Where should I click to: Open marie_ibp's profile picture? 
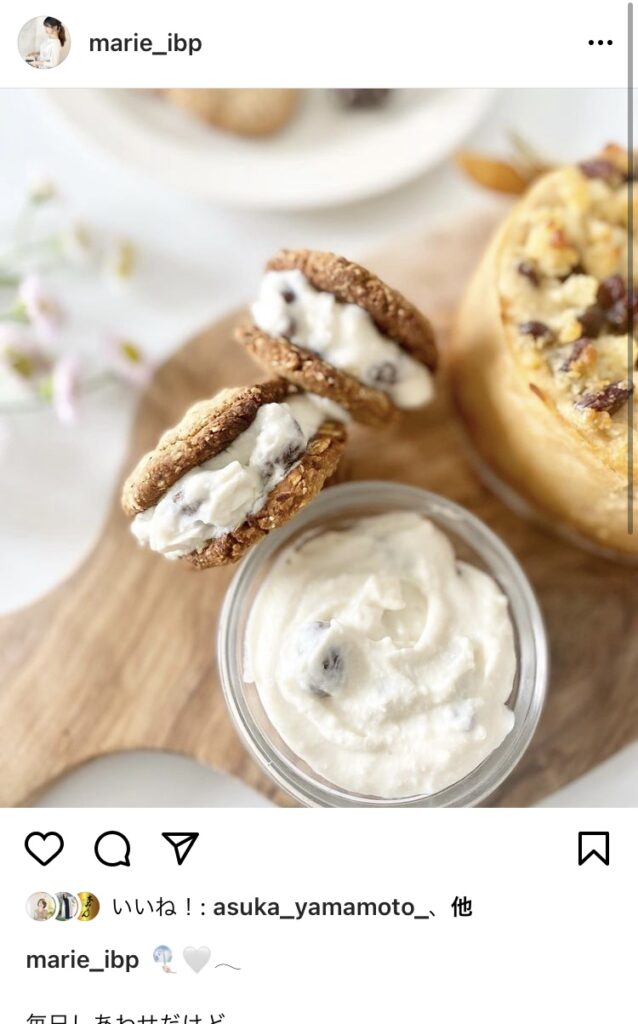(x=44, y=42)
